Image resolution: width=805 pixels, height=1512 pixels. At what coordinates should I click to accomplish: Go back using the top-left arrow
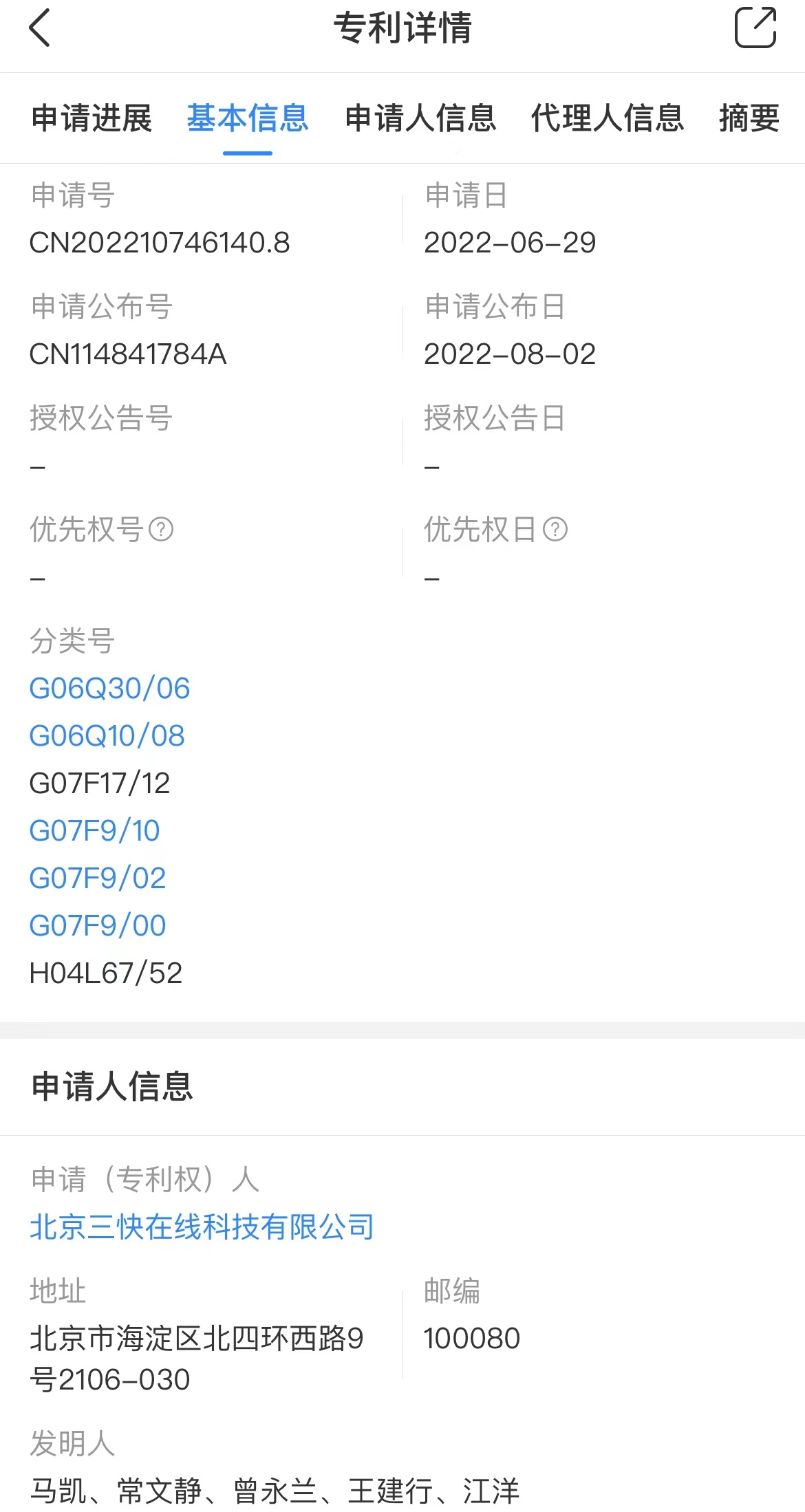click(40, 28)
